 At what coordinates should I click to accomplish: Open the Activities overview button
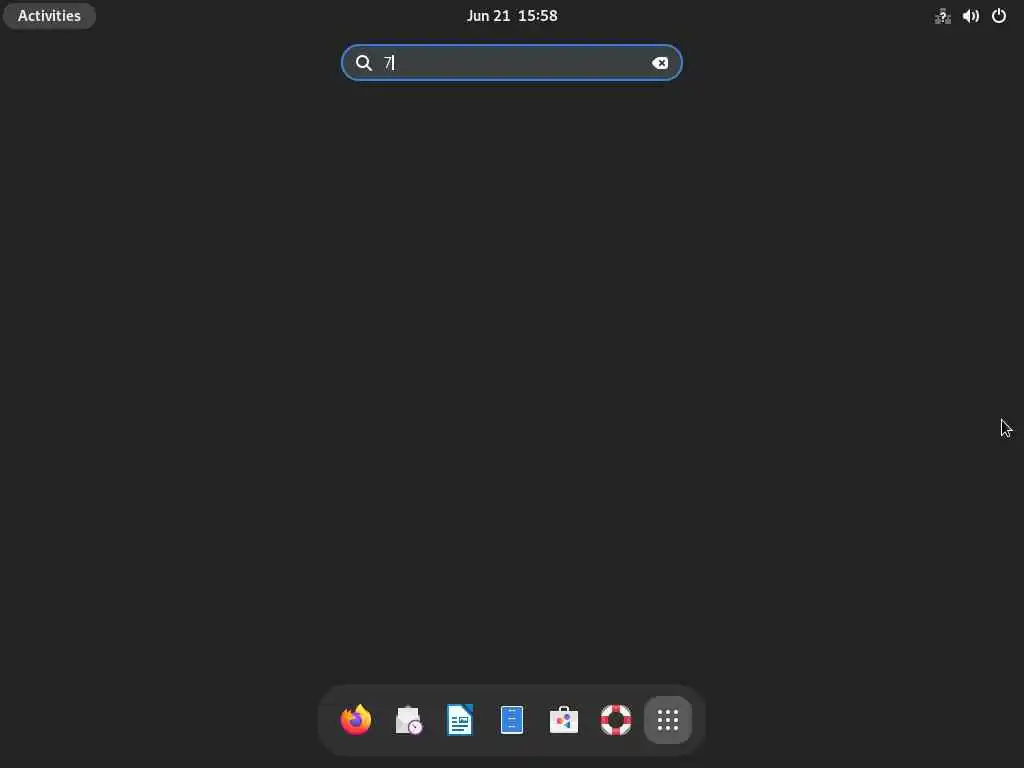(x=49, y=16)
